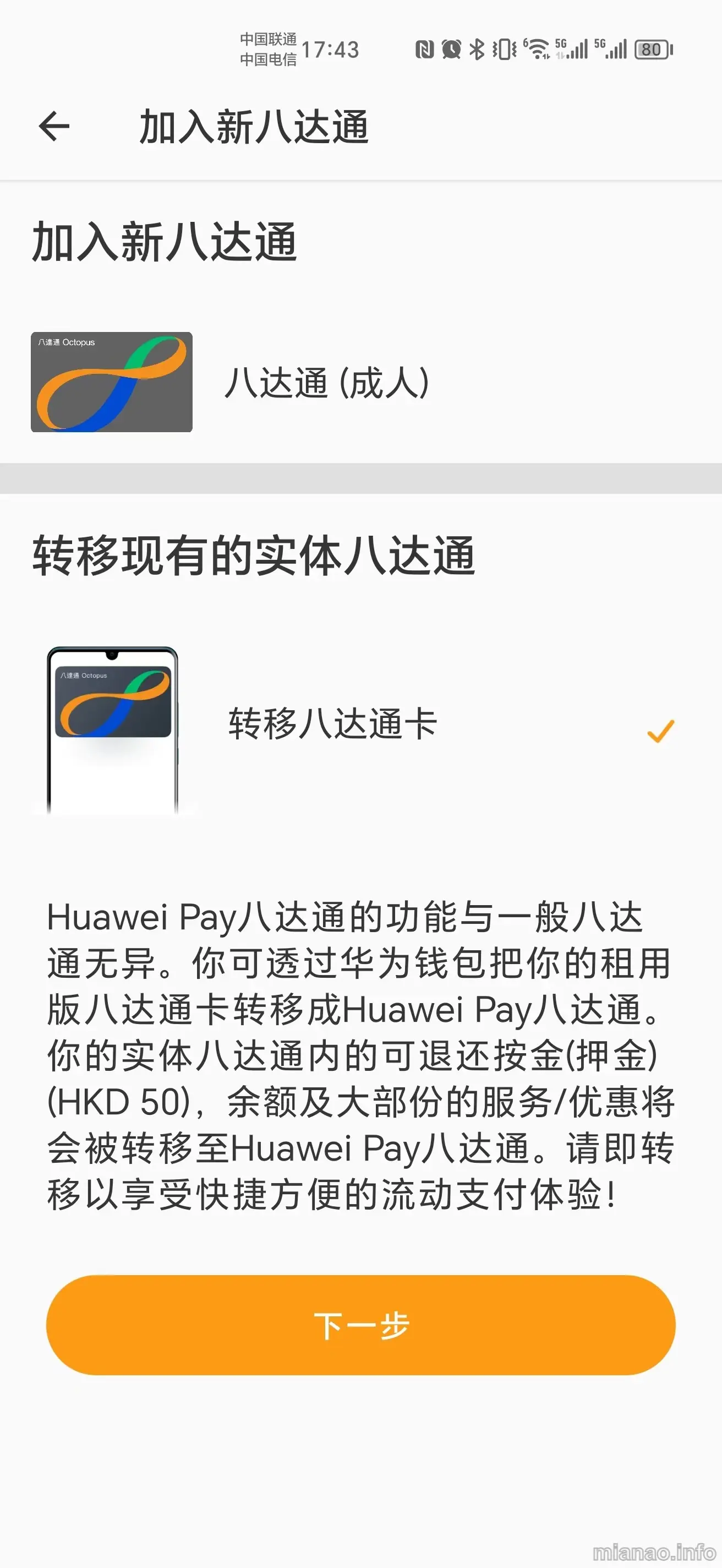Viewport: 722px width, 1568px height.
Task: Select the 八达通 (成人) card option
Action: click(360, 382)
